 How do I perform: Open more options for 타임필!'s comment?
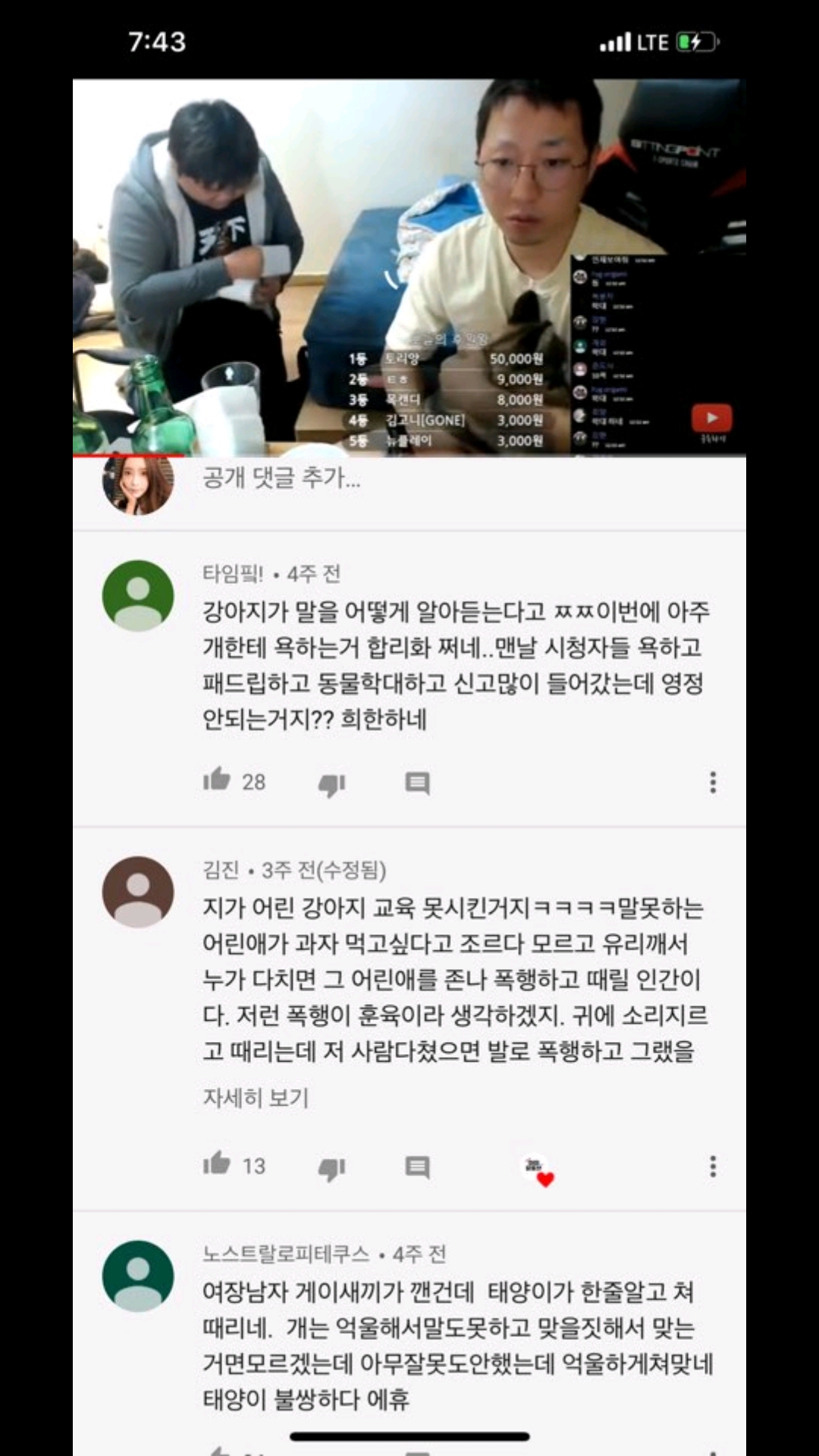point(713,782)
